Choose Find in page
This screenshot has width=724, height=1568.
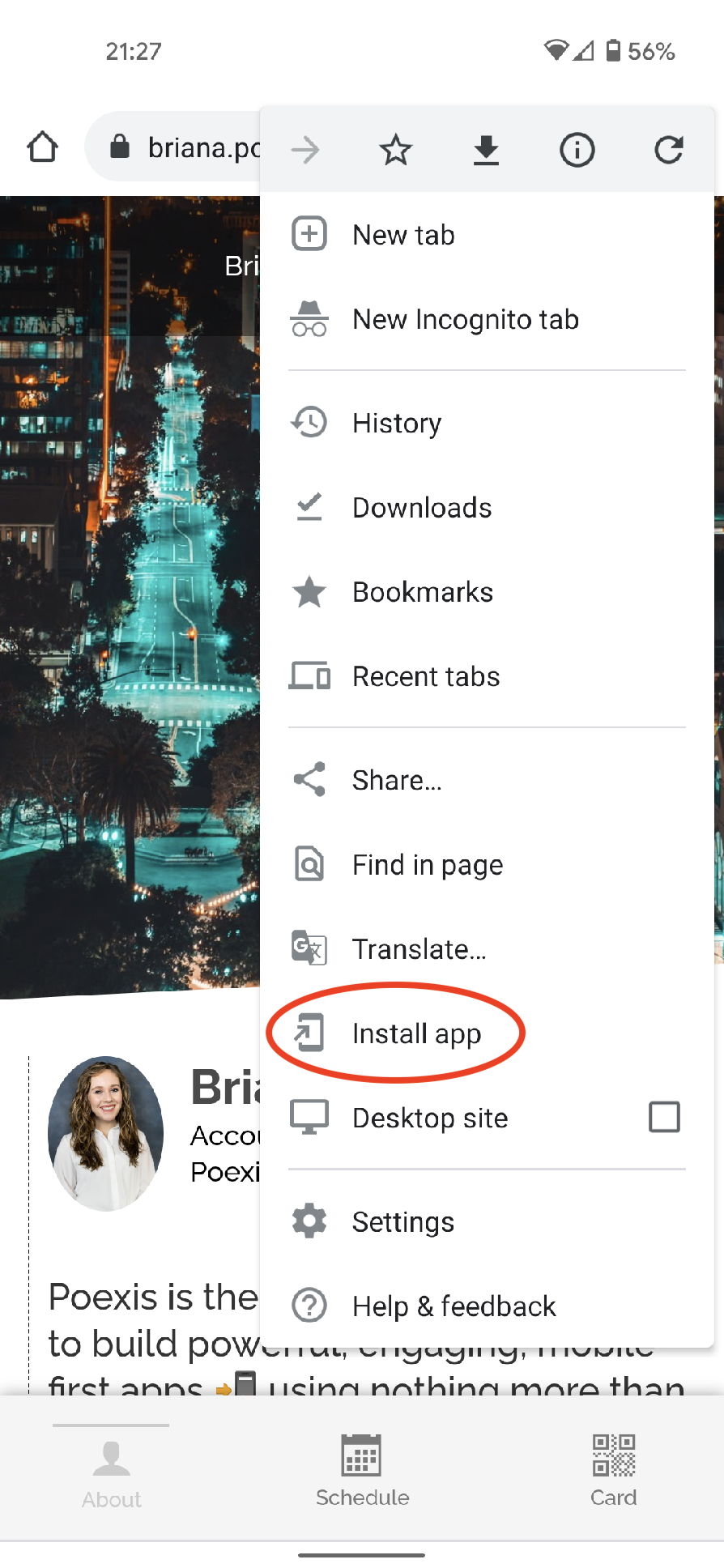(487, 865)
